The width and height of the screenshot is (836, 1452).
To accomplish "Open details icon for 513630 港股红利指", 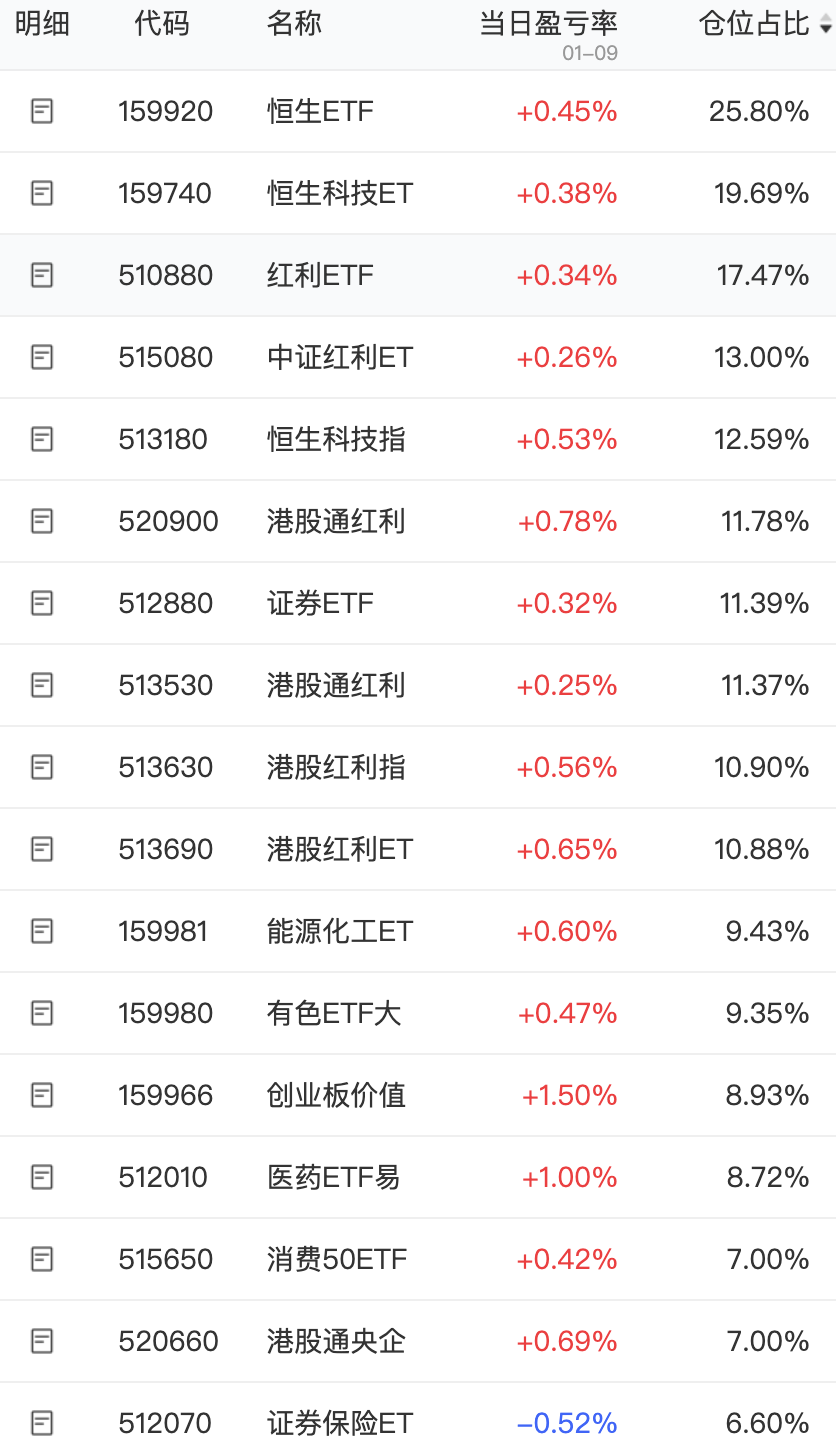I will 42,767.
